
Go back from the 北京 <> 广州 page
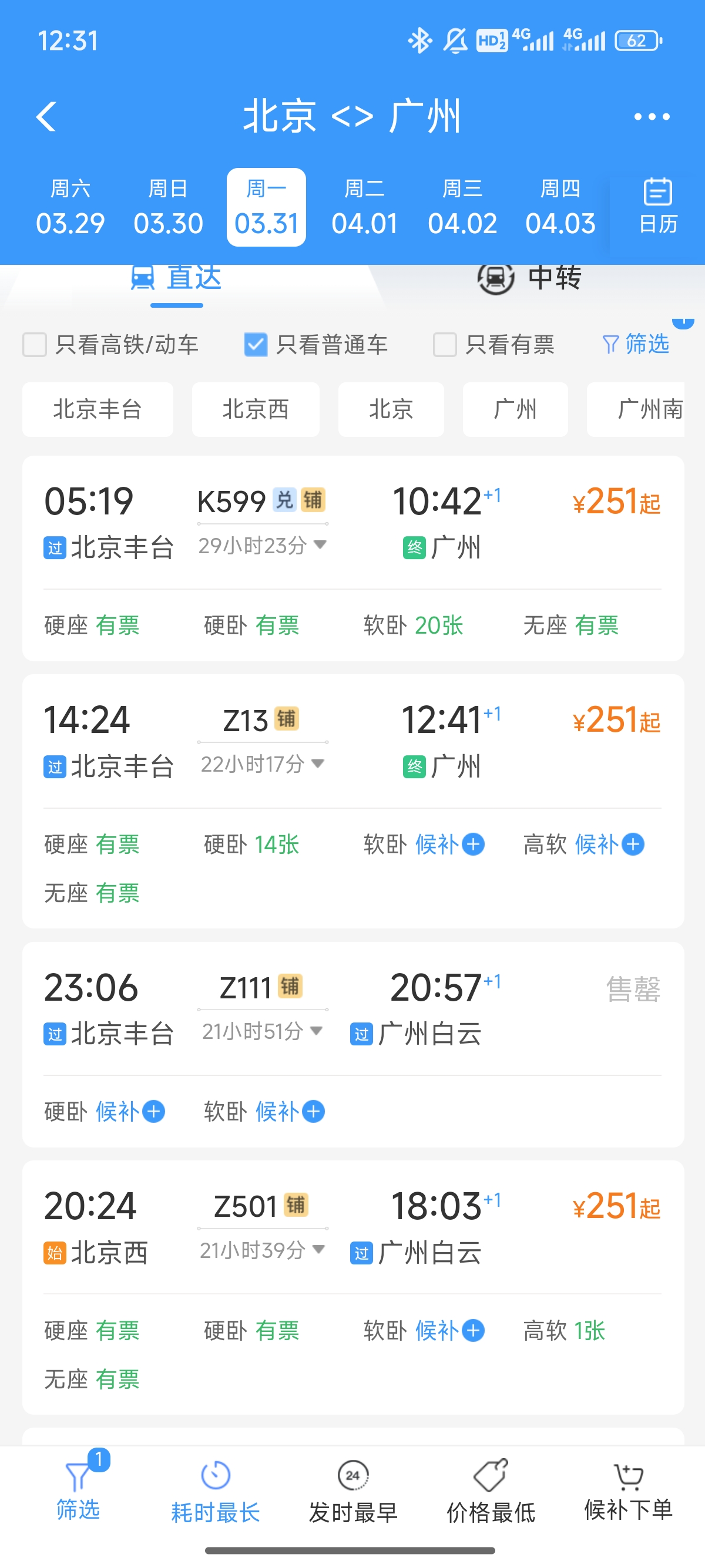tap(46, 116)
